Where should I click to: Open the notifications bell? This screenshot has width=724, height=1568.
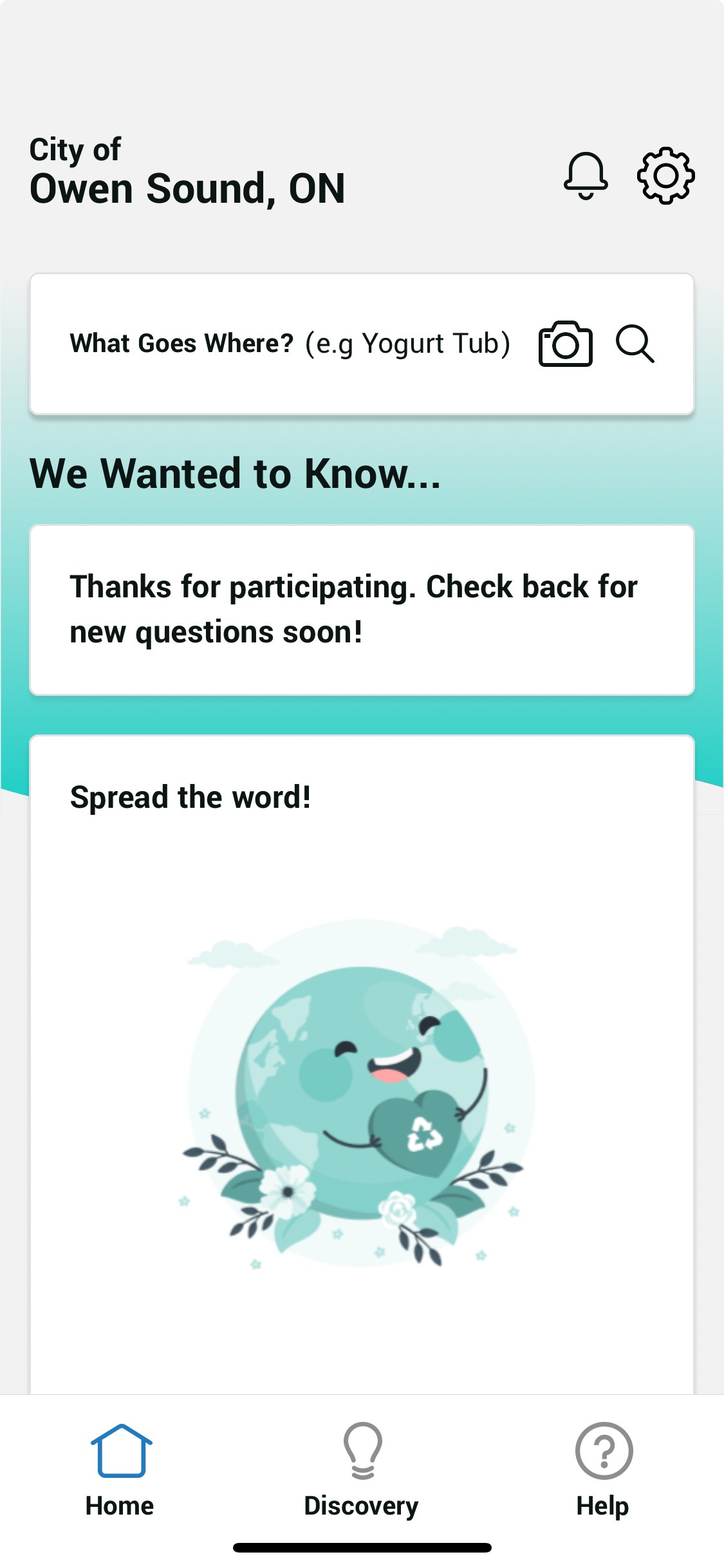(585, 176)
